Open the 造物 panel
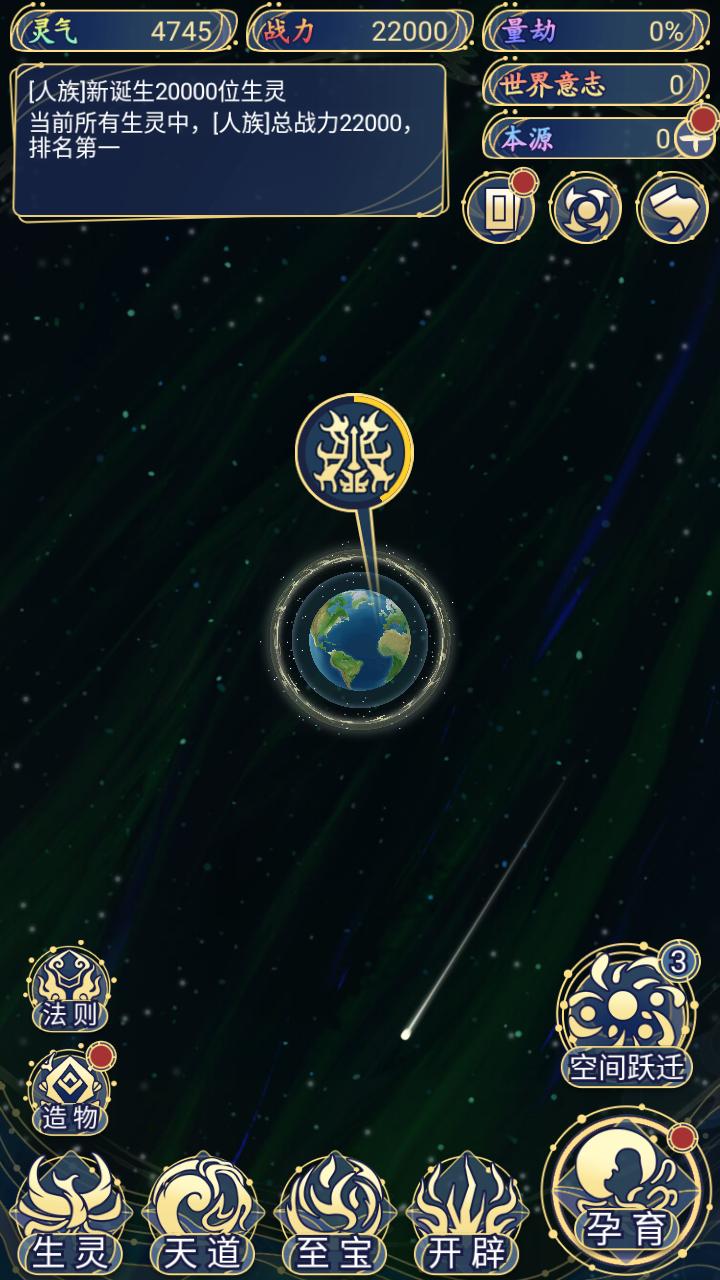Screen dimensions: 720x1280 point(70,1092)
